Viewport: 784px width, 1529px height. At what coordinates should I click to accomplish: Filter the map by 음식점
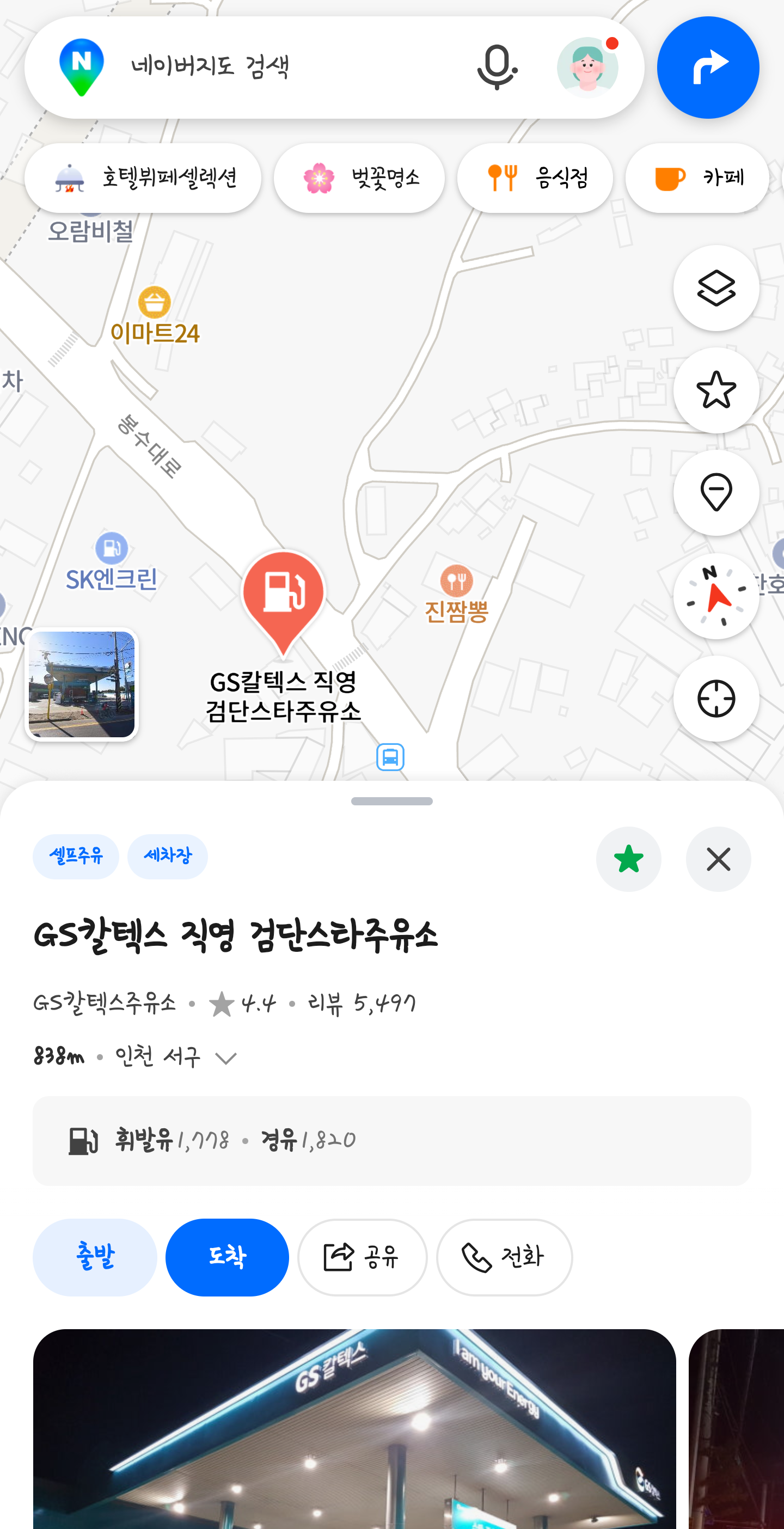(x=534, y=178)
